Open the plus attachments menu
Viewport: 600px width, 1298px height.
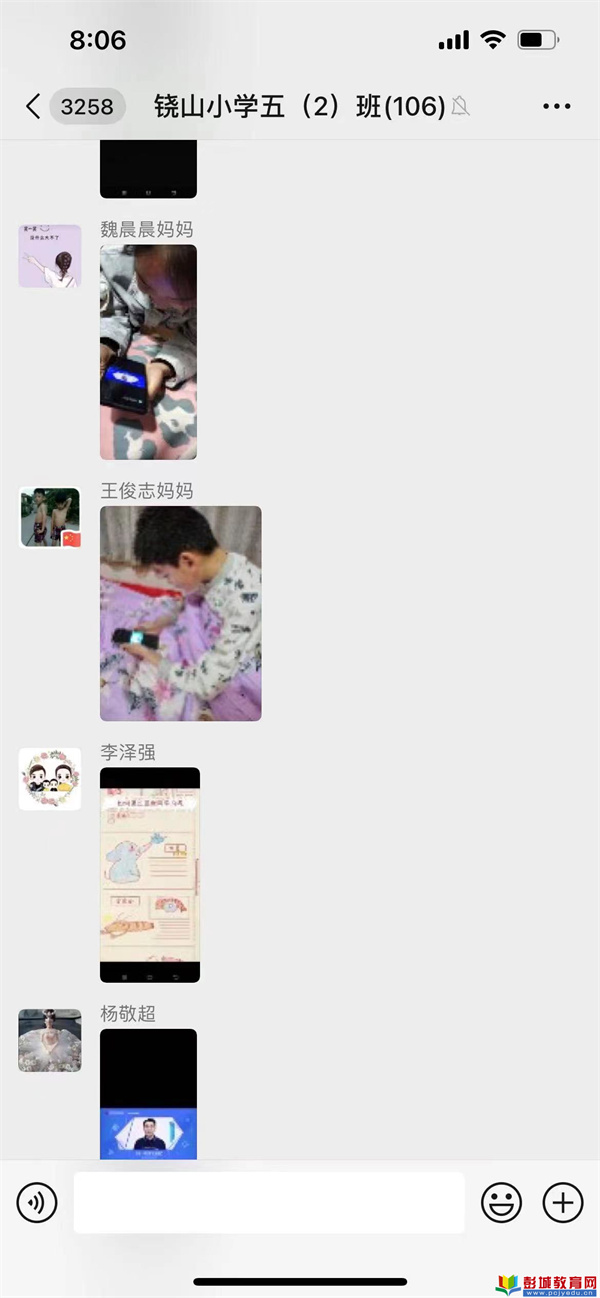coord(562,1202)
